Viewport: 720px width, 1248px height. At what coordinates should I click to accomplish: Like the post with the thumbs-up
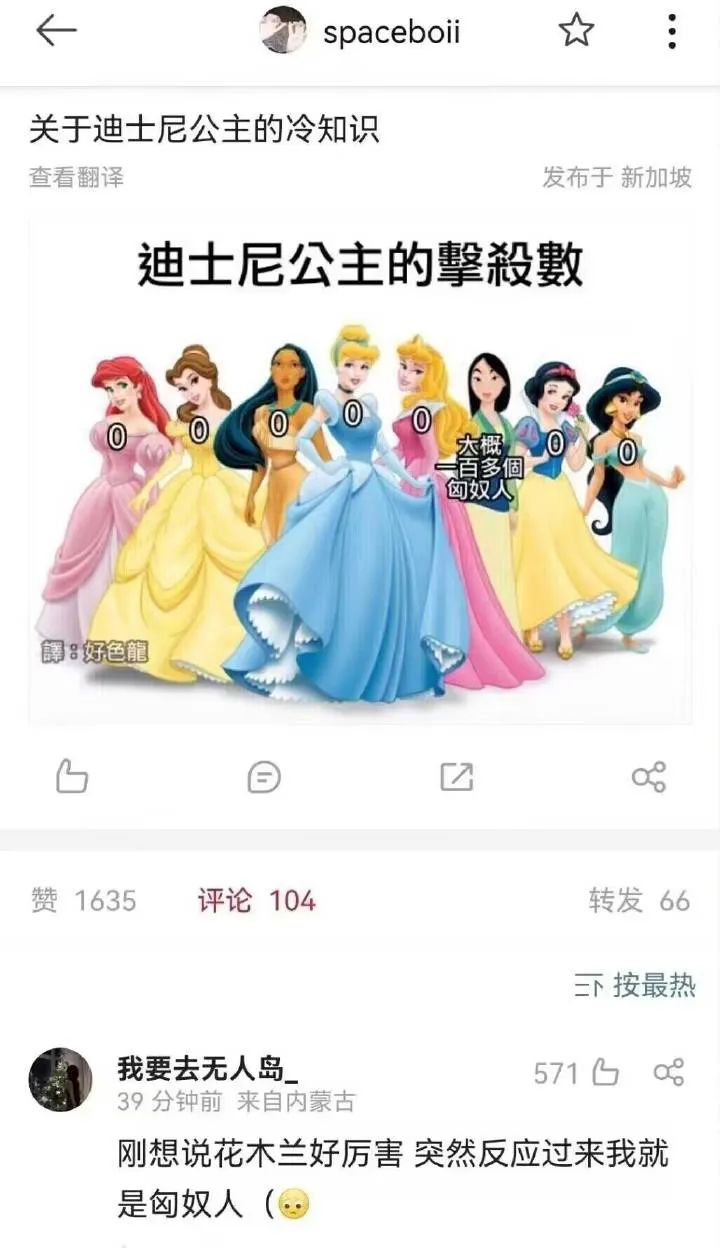point(72,776)
